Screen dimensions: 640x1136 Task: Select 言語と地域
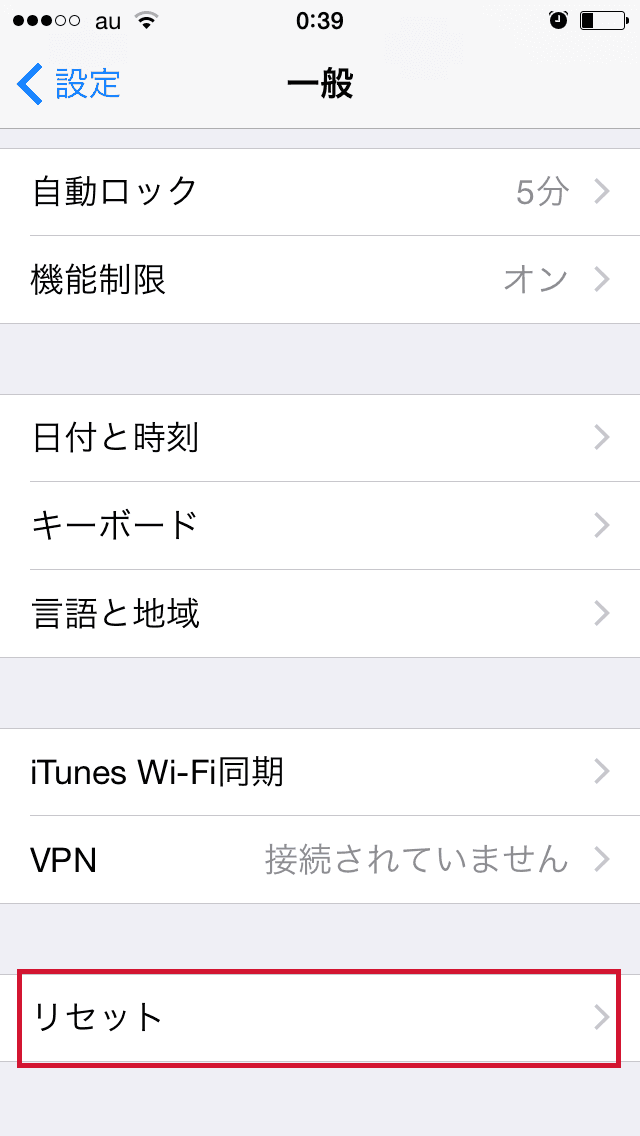(x=320, y=614)
